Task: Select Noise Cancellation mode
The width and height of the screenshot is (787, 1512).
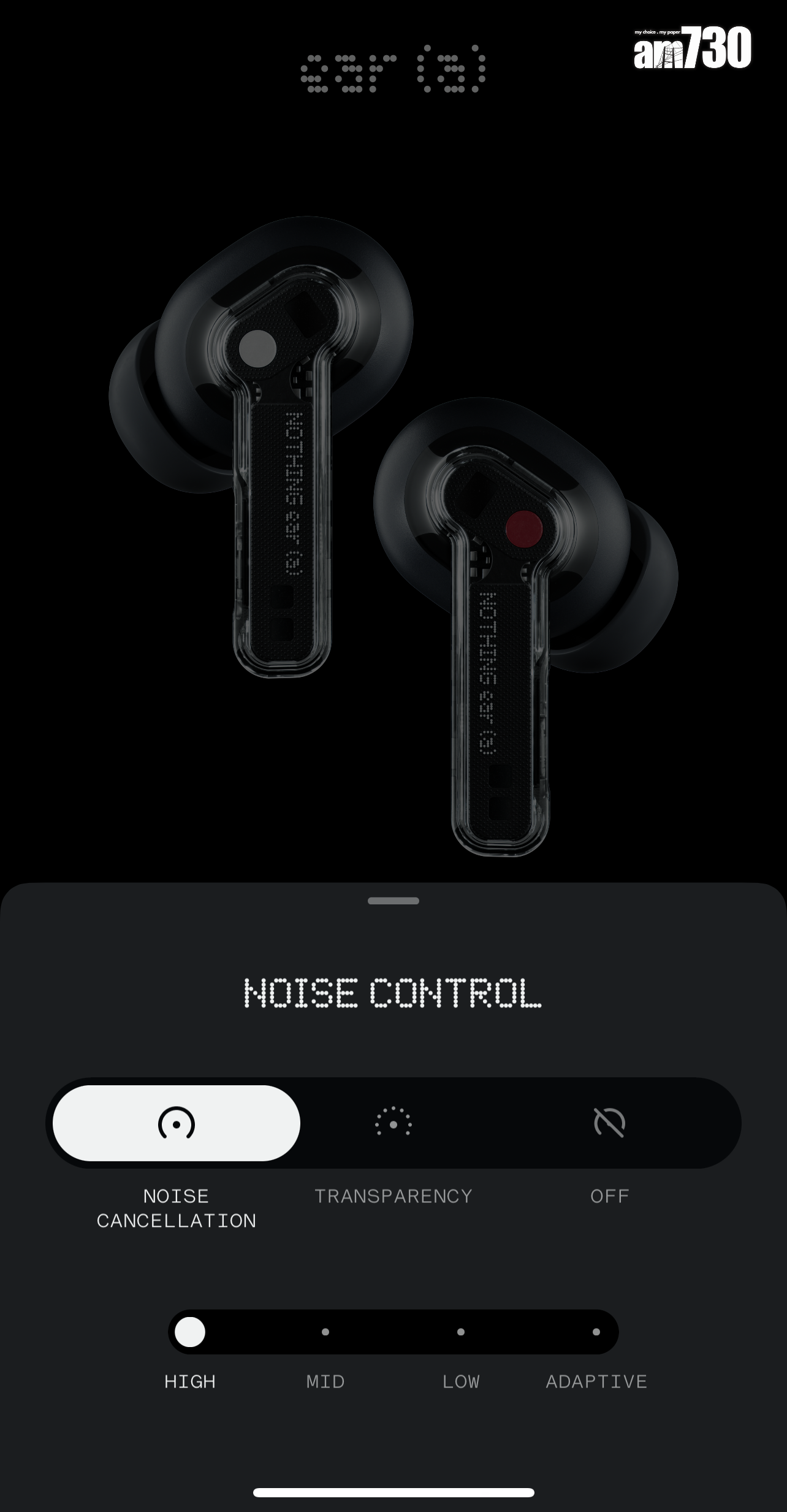Action: (x=177, y=1123)
